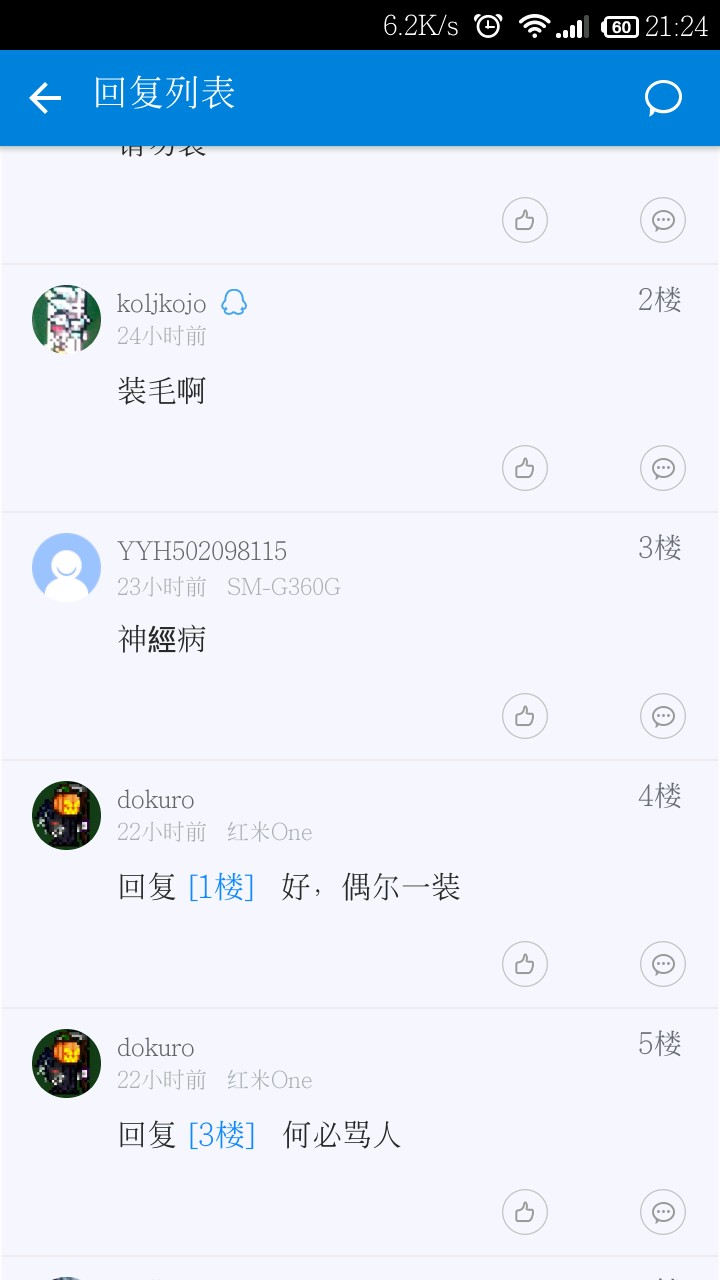Screen dimensions: 720x1280
Task: Like dokuro's comment on floor 4
Action: 525,964
